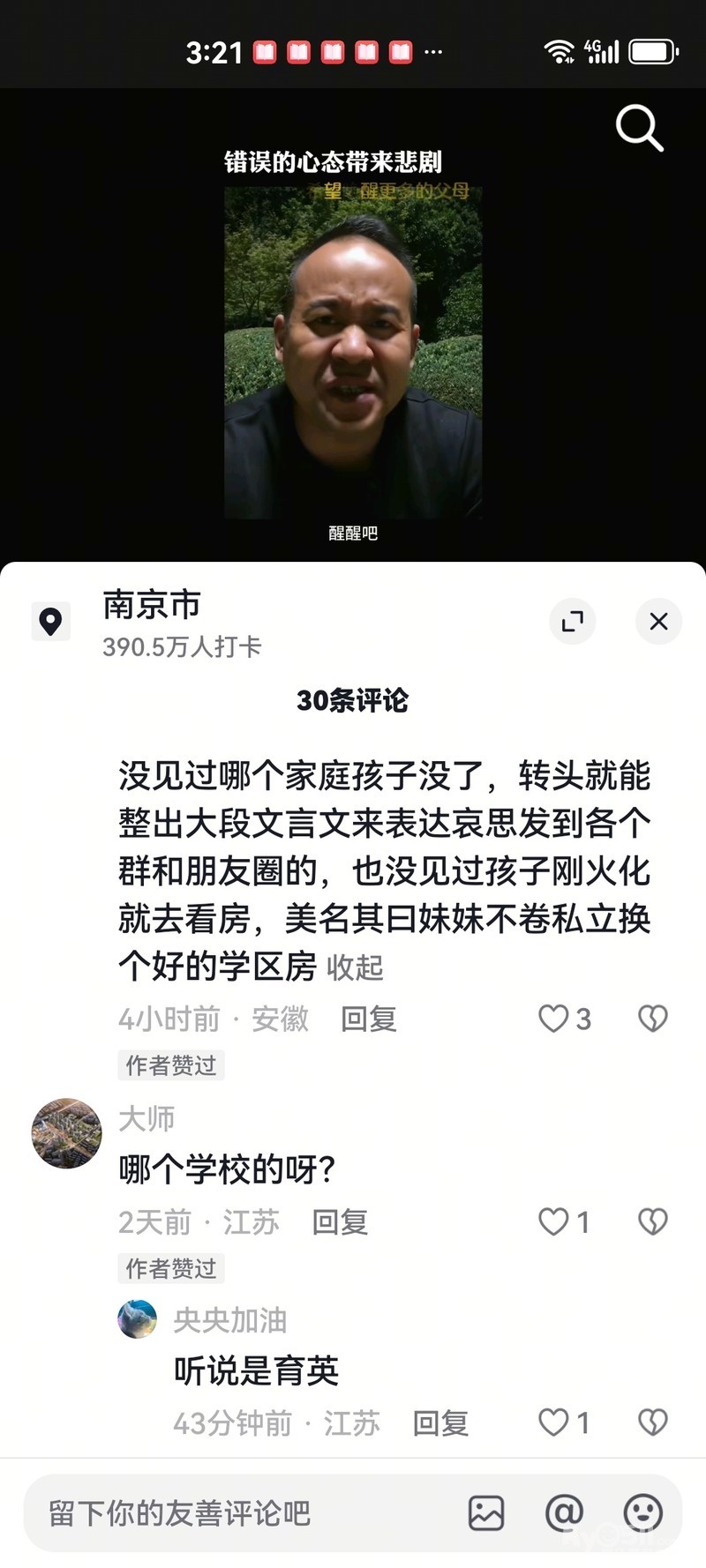
Task: Dislike 央央加油's reply
Action: pyautogui.click(x=652, y=1422)
